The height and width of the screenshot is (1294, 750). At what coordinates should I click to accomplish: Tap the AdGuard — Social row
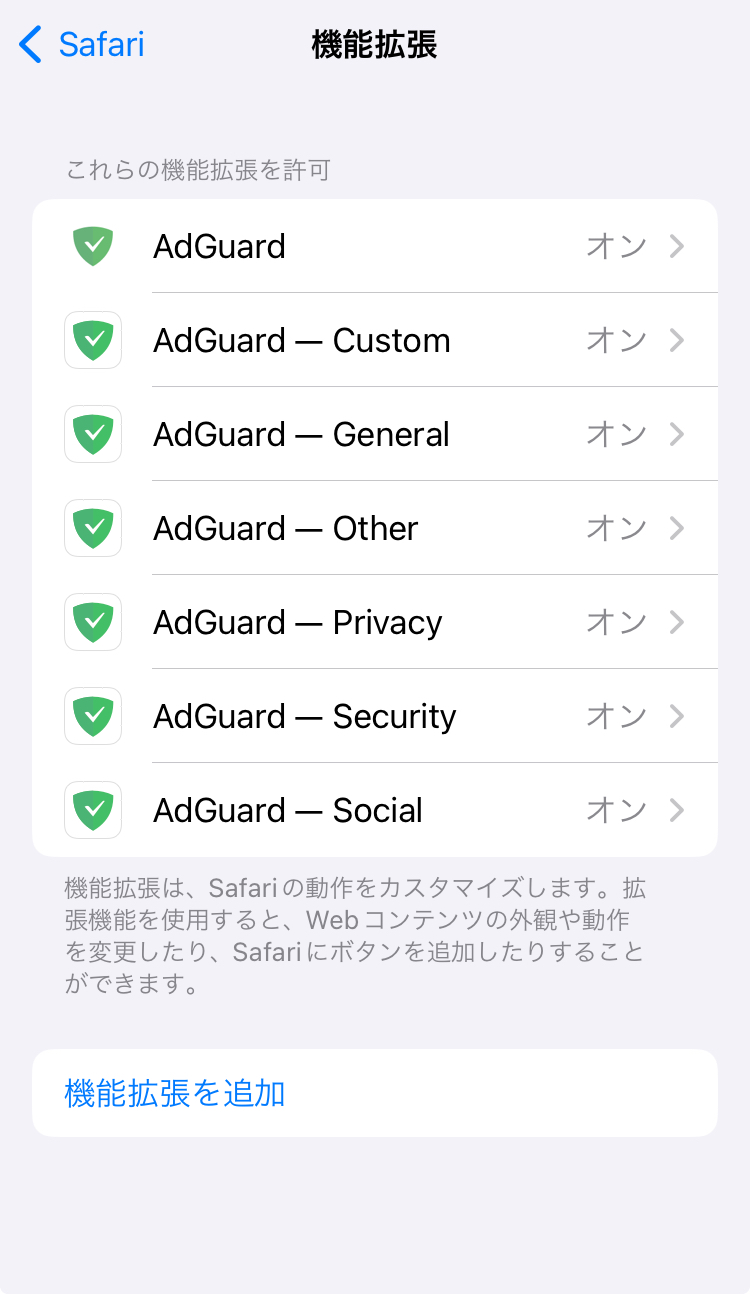pos(374,810)
